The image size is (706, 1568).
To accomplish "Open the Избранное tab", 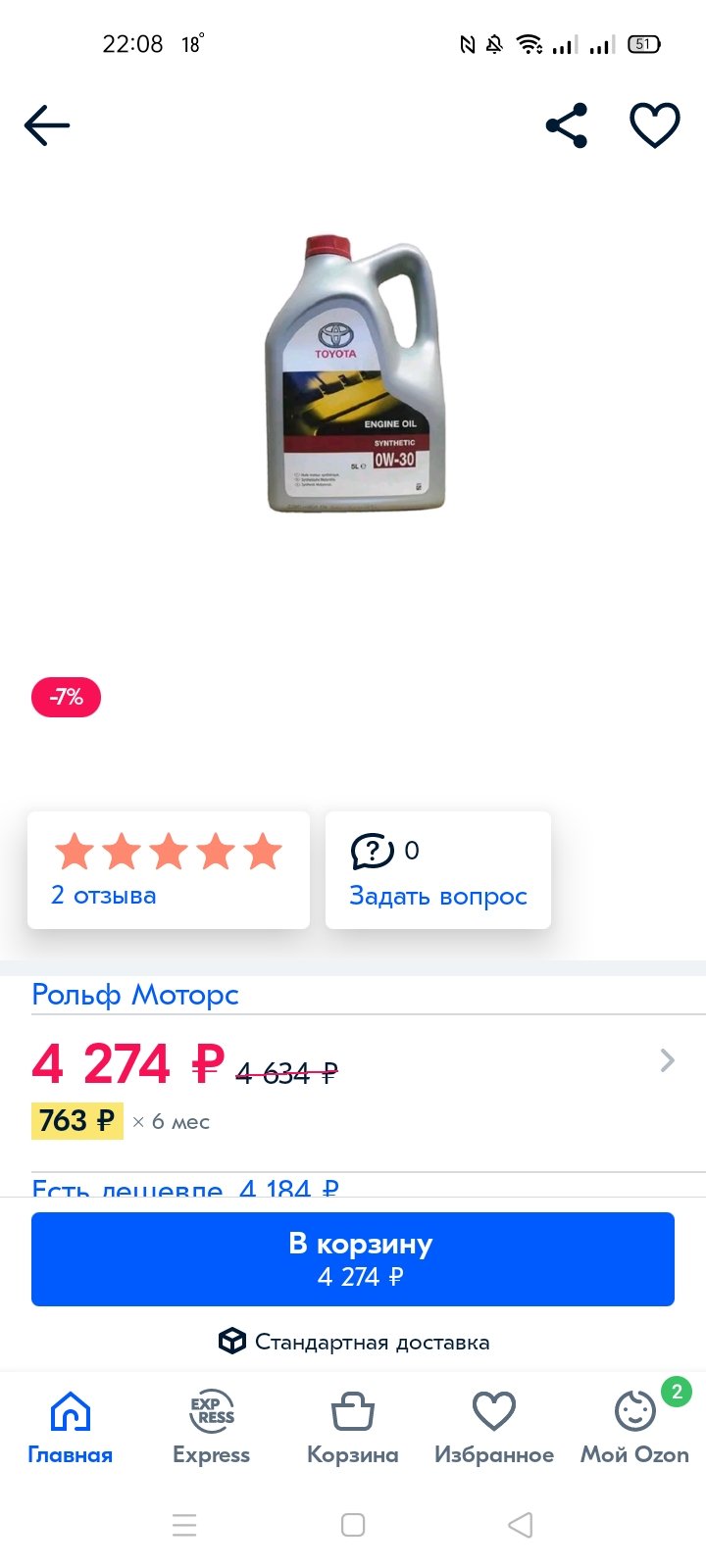I will [x=494, y=1427].
